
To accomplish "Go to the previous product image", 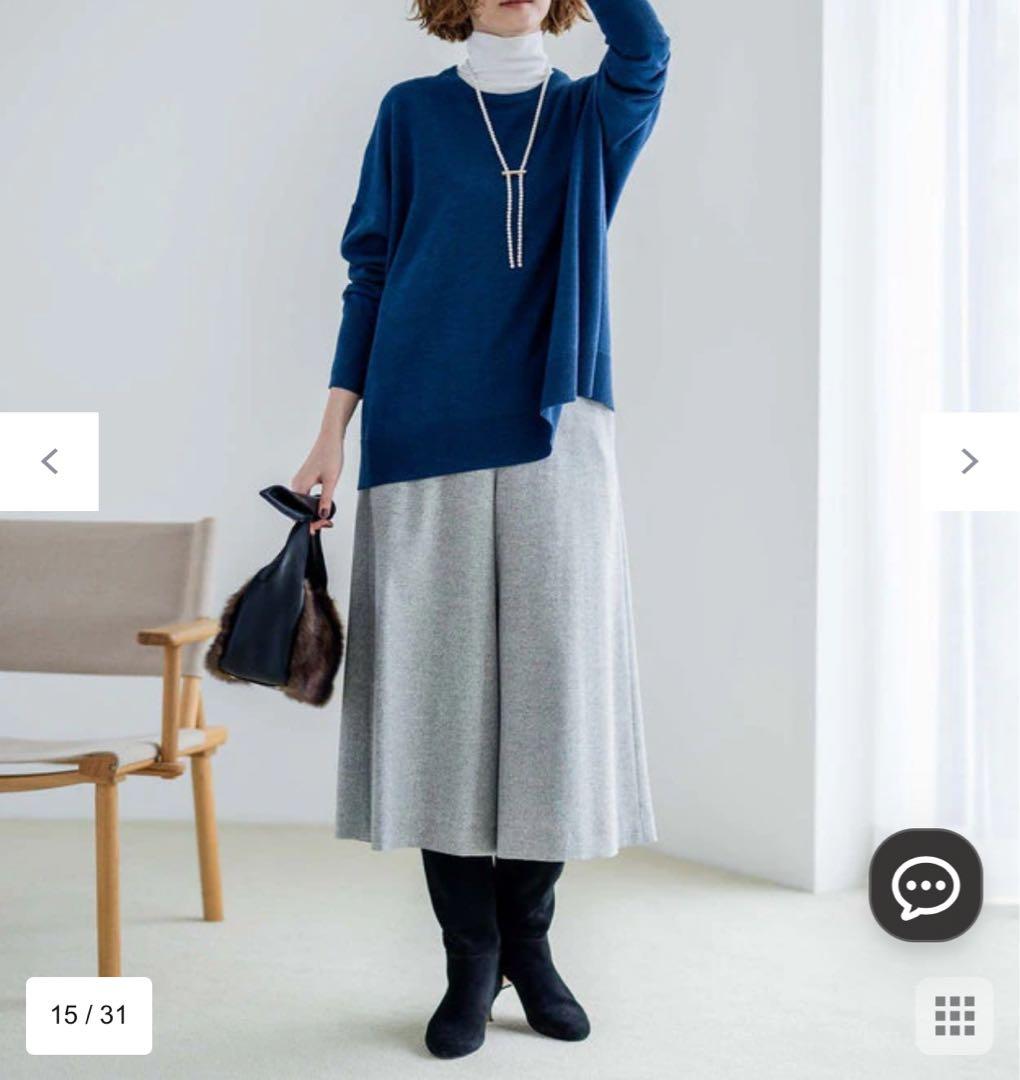I will (x=49, y=461).
